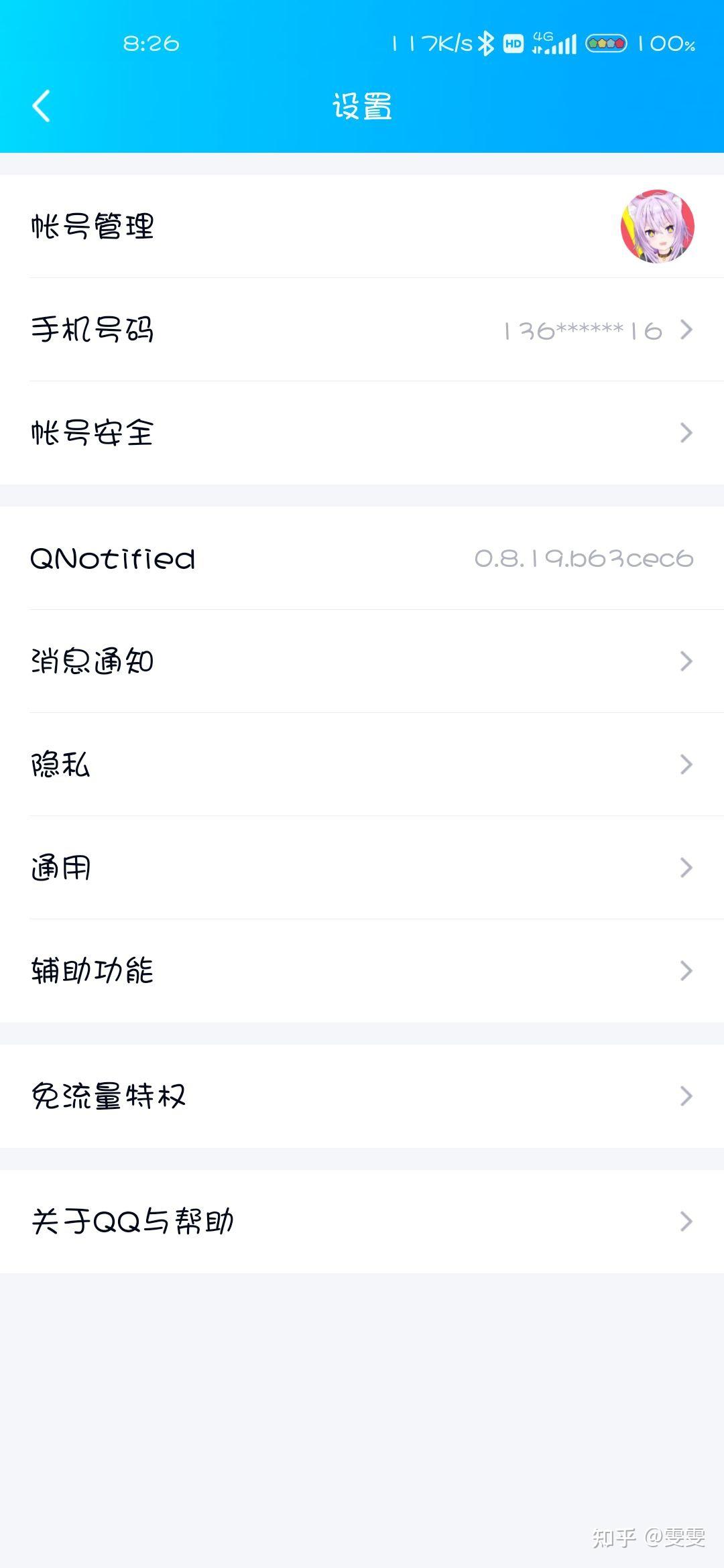
Task: Open 辅助功能 accessibility features
Action: point(362,971)
